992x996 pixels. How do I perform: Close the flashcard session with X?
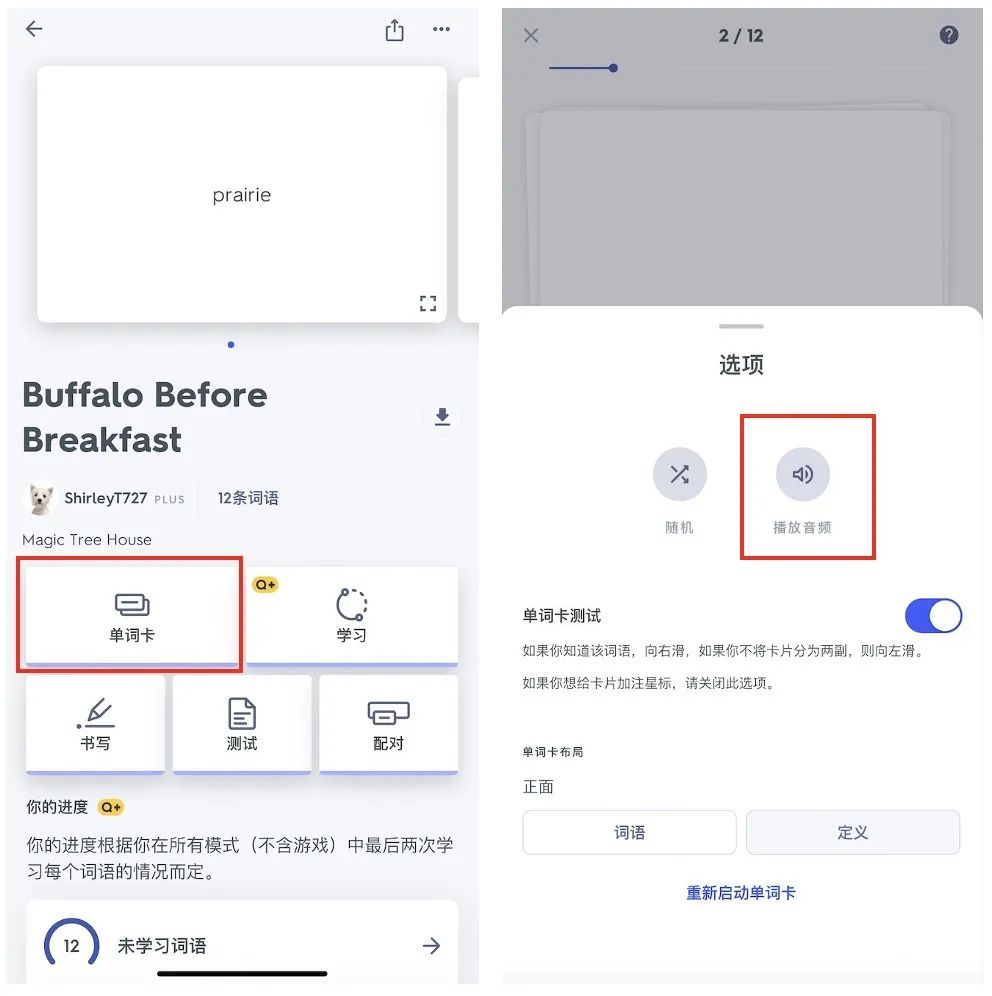[531, 36]
